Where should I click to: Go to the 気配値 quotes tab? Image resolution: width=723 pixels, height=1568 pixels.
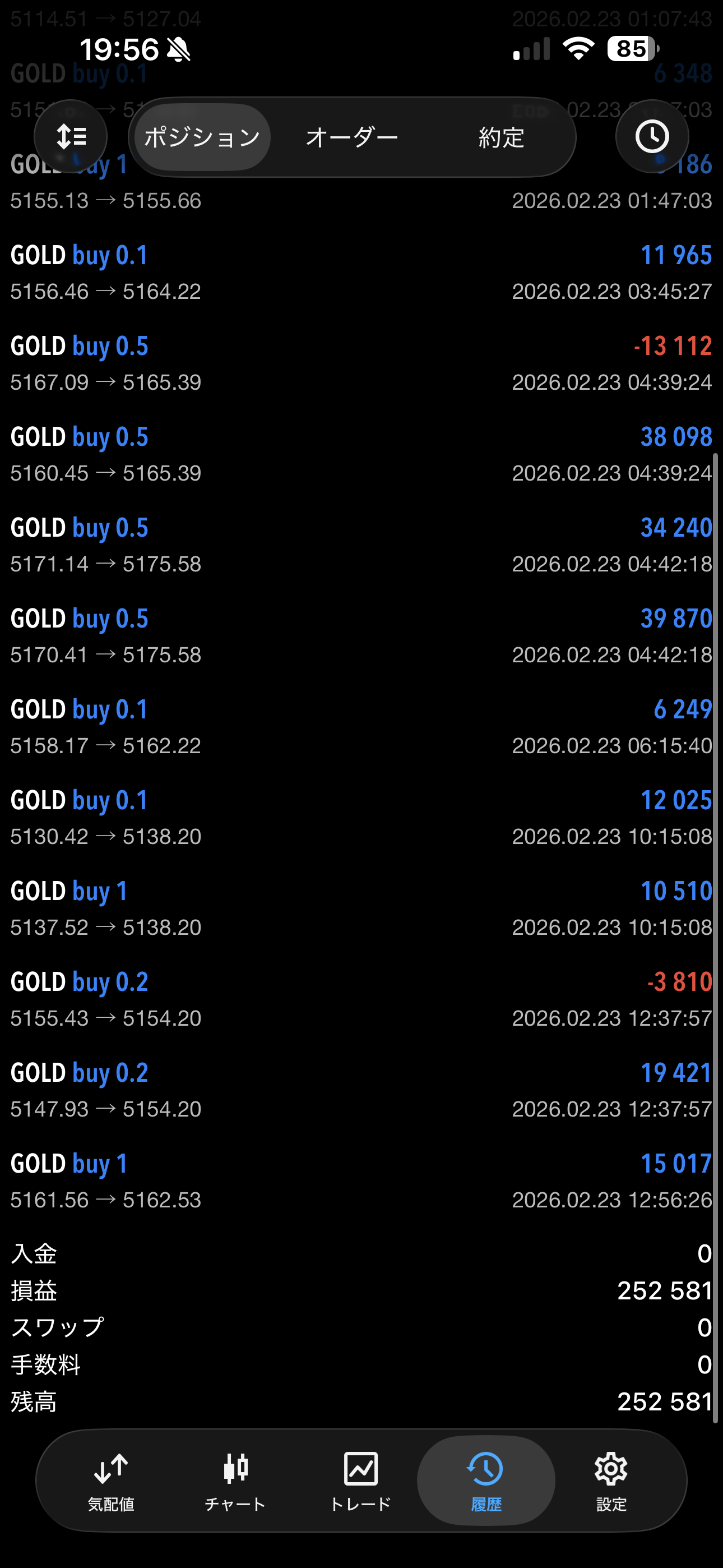pos(111,1481)
